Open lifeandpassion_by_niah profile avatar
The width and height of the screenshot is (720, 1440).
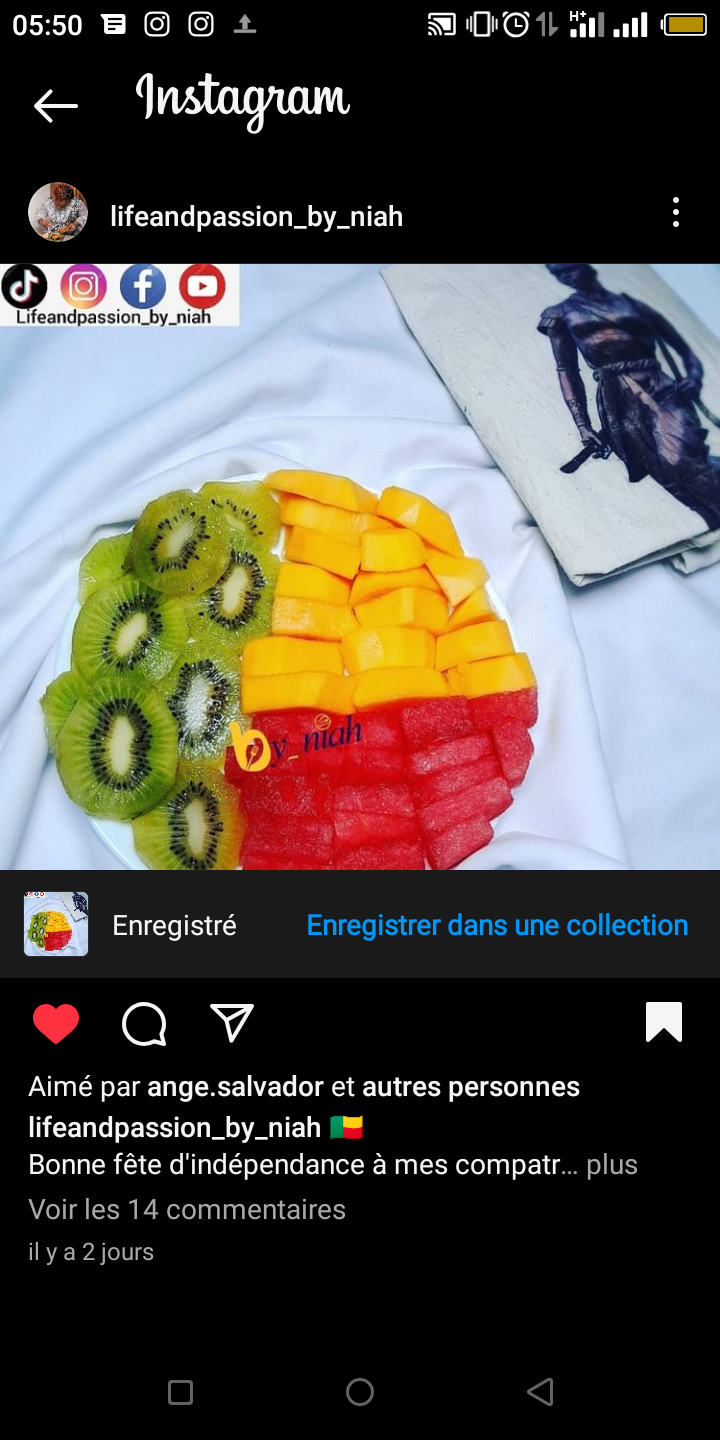(x=58, y=212)
